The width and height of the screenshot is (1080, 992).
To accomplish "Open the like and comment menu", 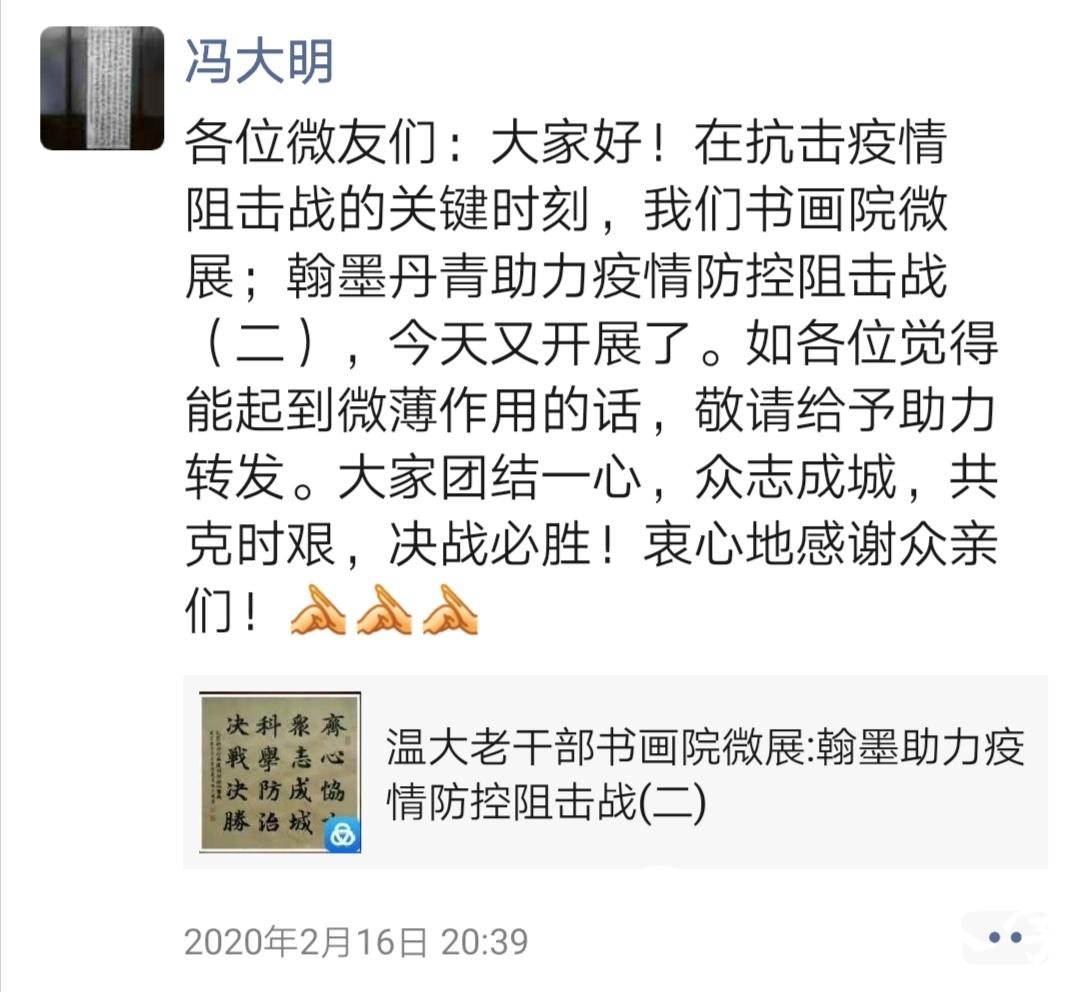I will pos(1004,938).
